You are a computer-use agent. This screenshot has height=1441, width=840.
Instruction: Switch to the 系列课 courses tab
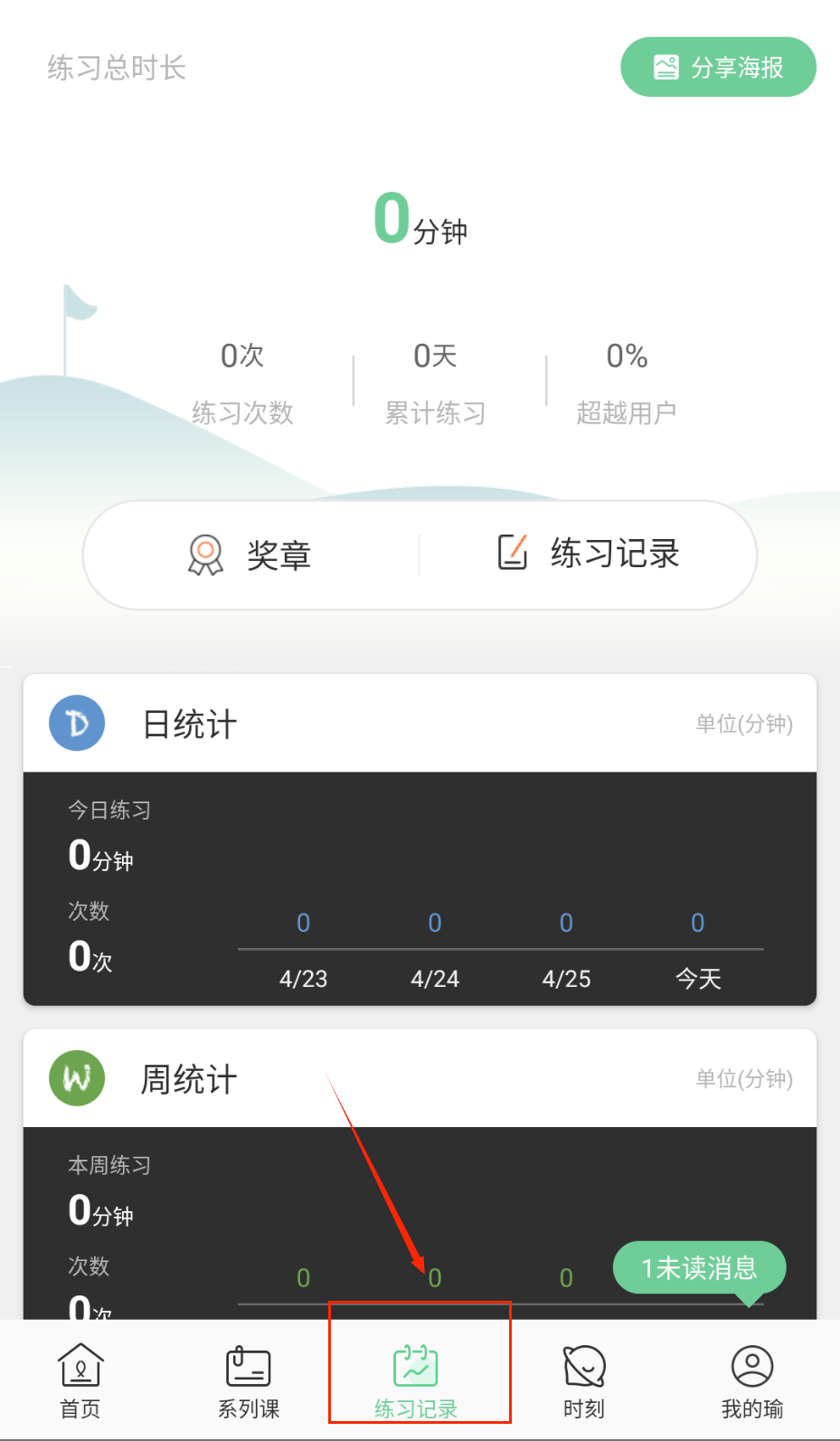coord(249,1380)
